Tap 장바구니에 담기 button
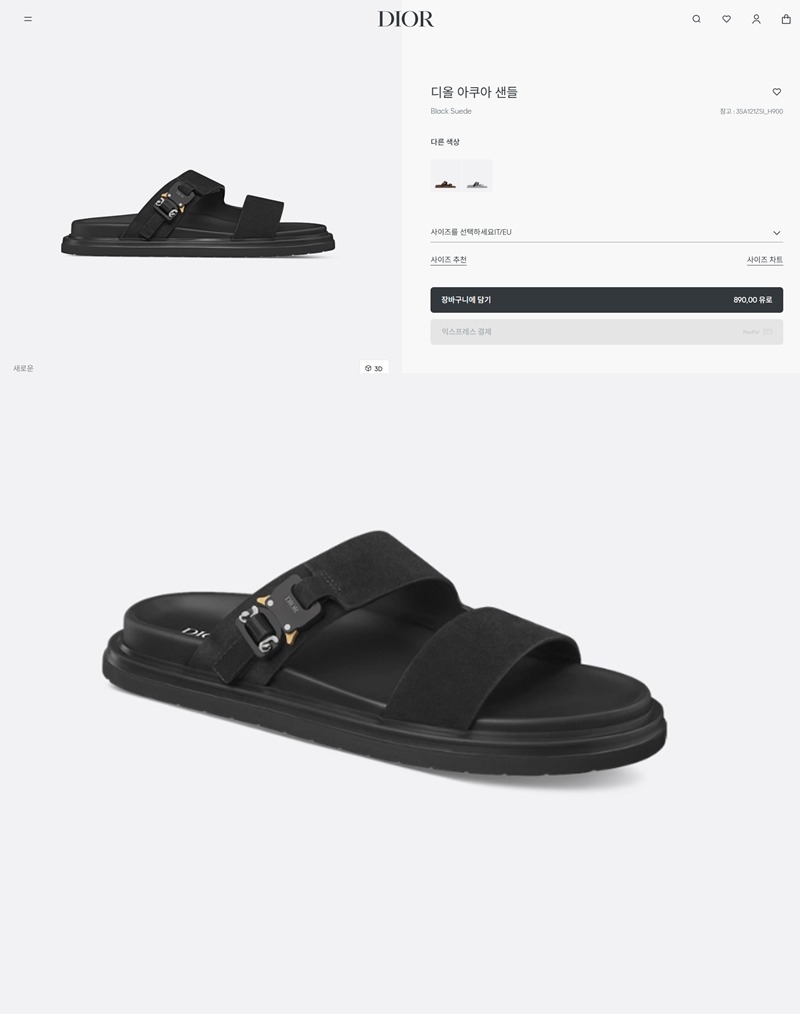This screenshot has height=1014, width=800. coord(606,300)
